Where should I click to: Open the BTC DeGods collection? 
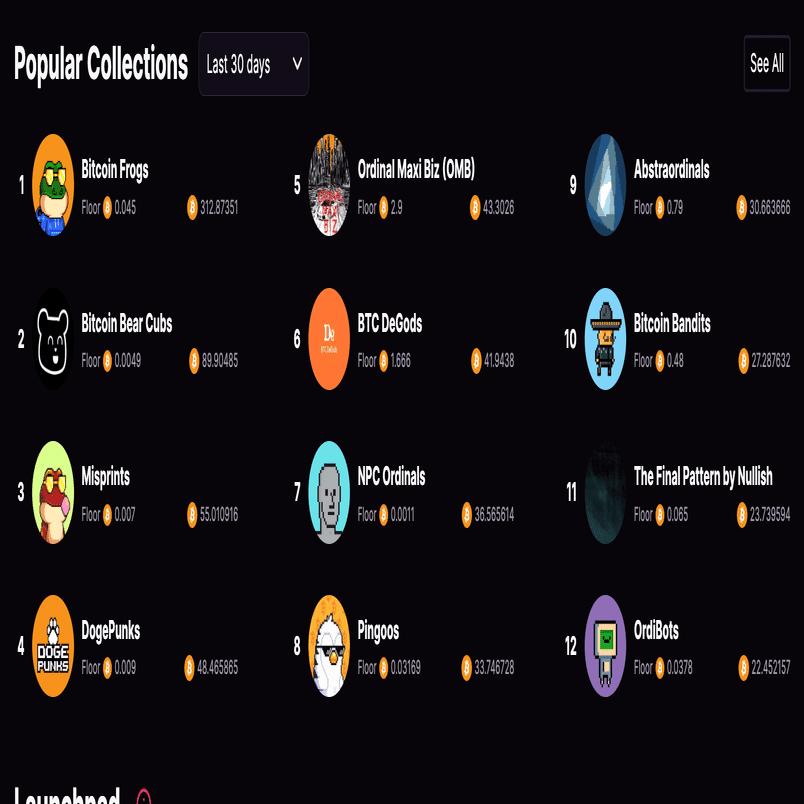pos(390,324)
